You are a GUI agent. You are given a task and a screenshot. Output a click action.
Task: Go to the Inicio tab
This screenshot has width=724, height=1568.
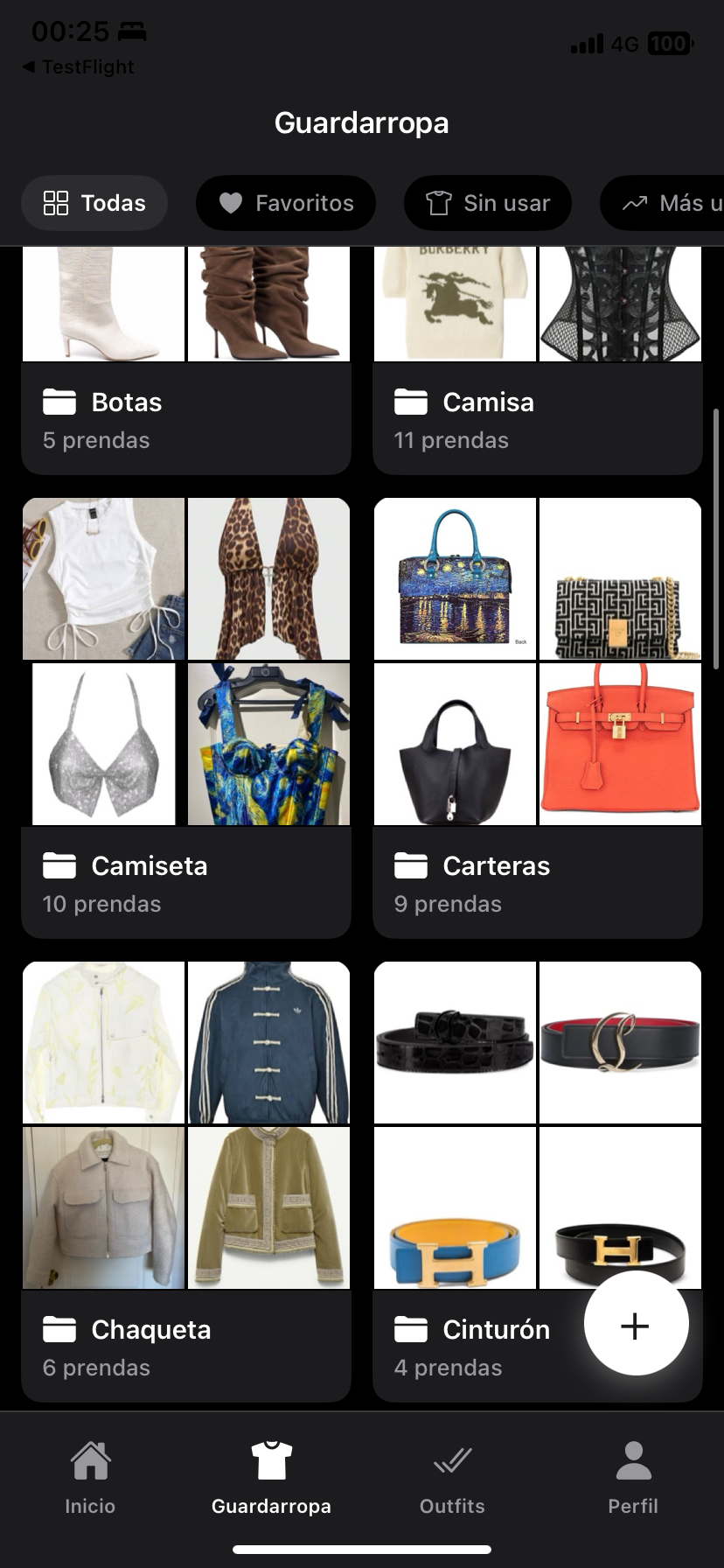(90, 1477)
